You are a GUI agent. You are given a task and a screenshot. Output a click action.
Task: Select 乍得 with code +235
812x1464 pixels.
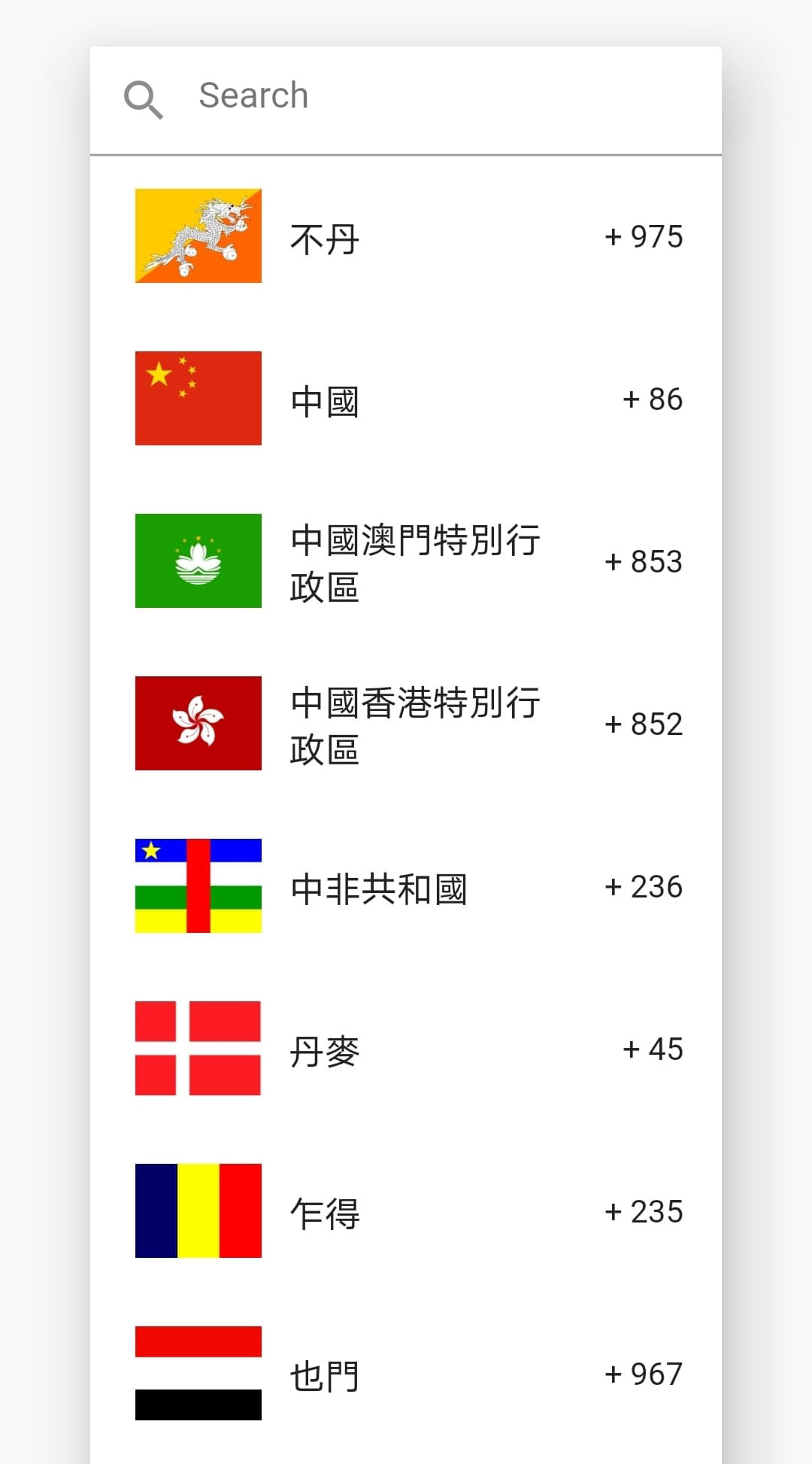point(406,1211)
